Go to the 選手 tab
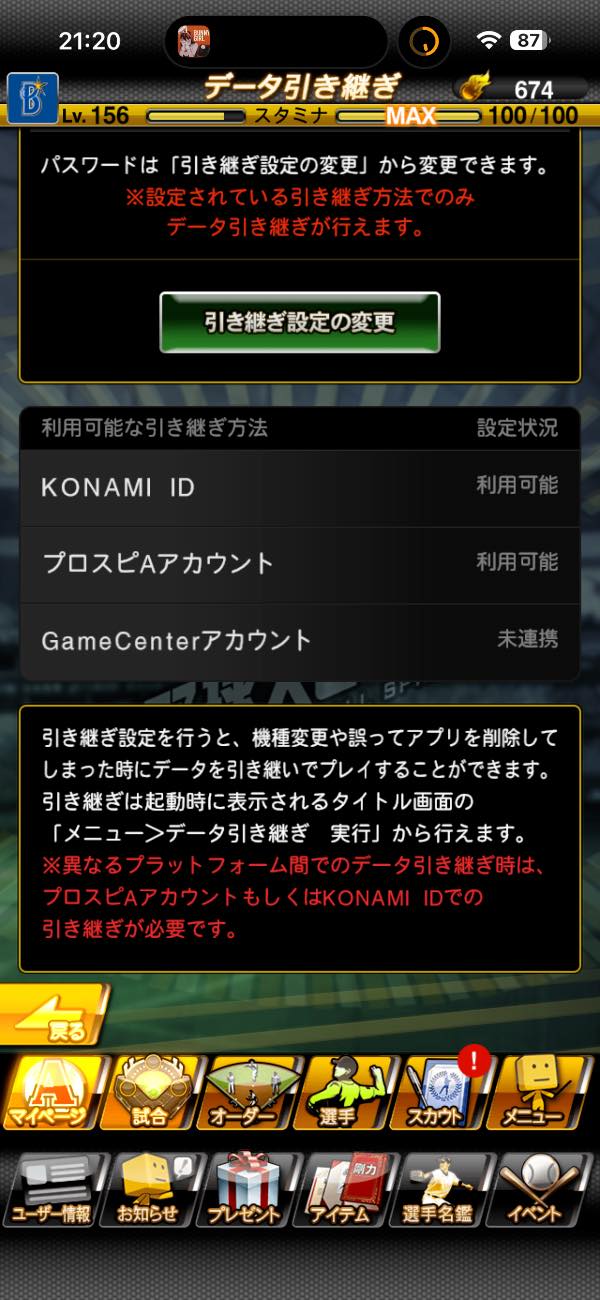 [x=347, y=1094]
